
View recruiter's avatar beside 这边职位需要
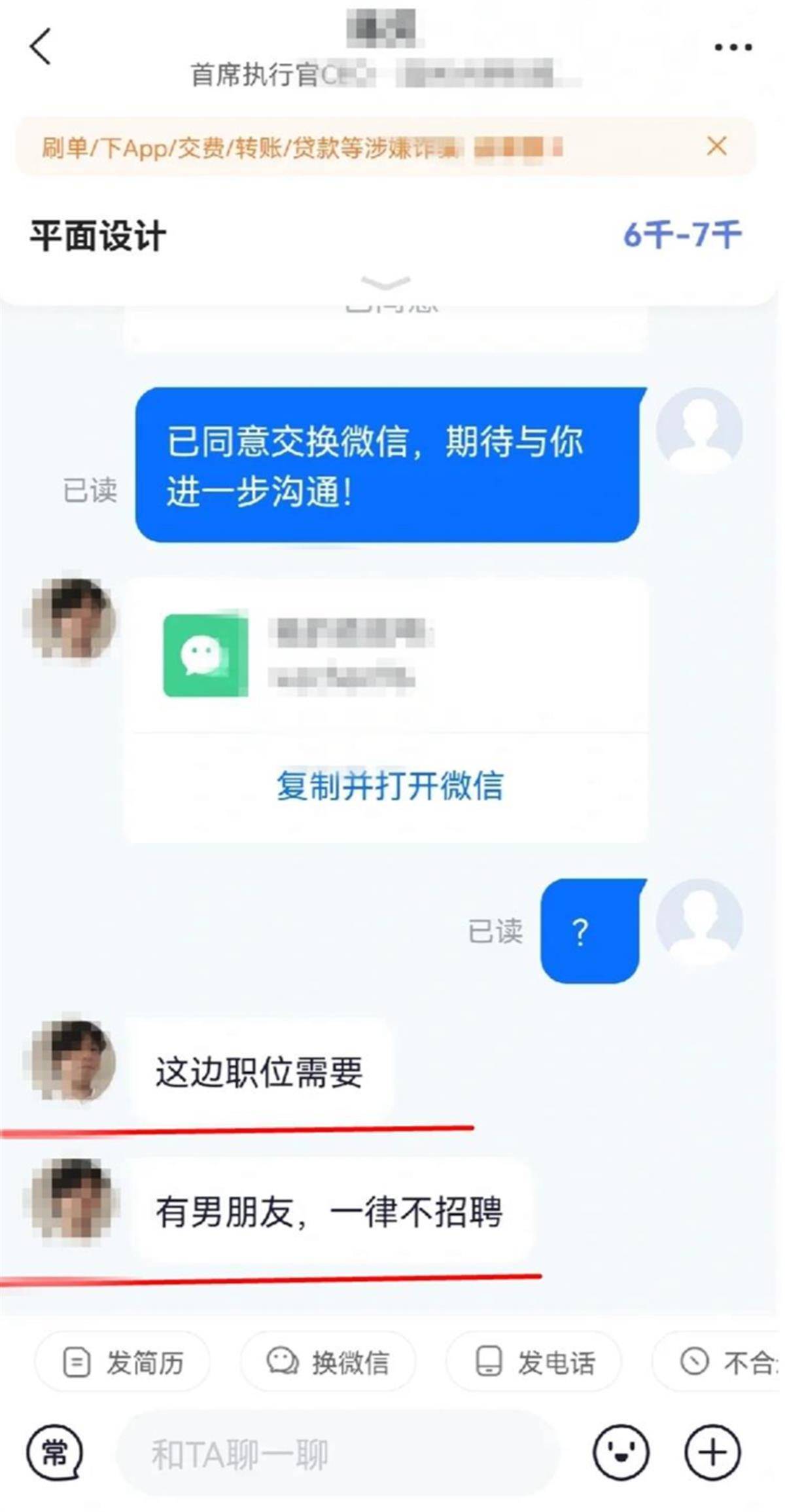pos(73,1060)
